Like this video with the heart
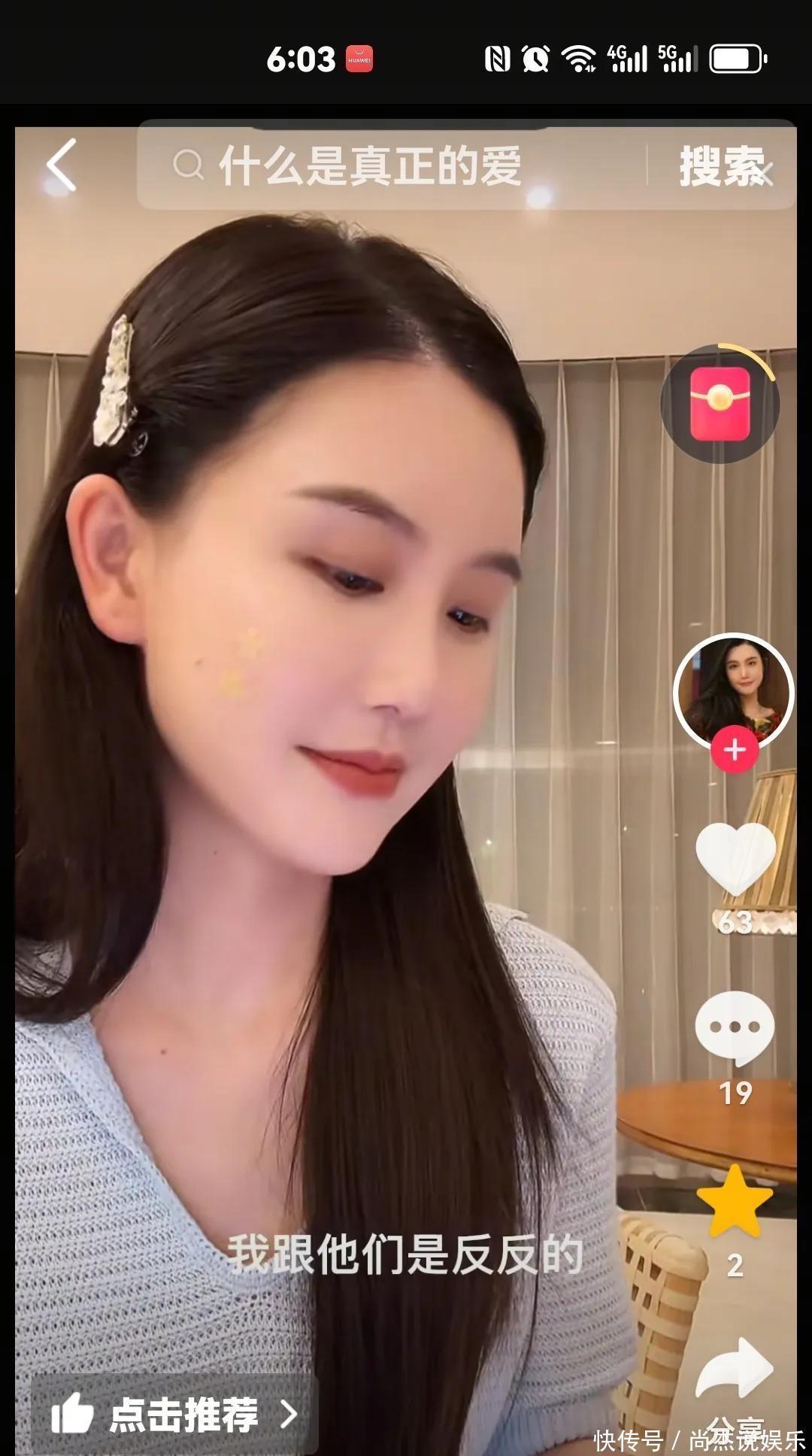Viewport: 812px width, 1456px height. click(735, 858)
